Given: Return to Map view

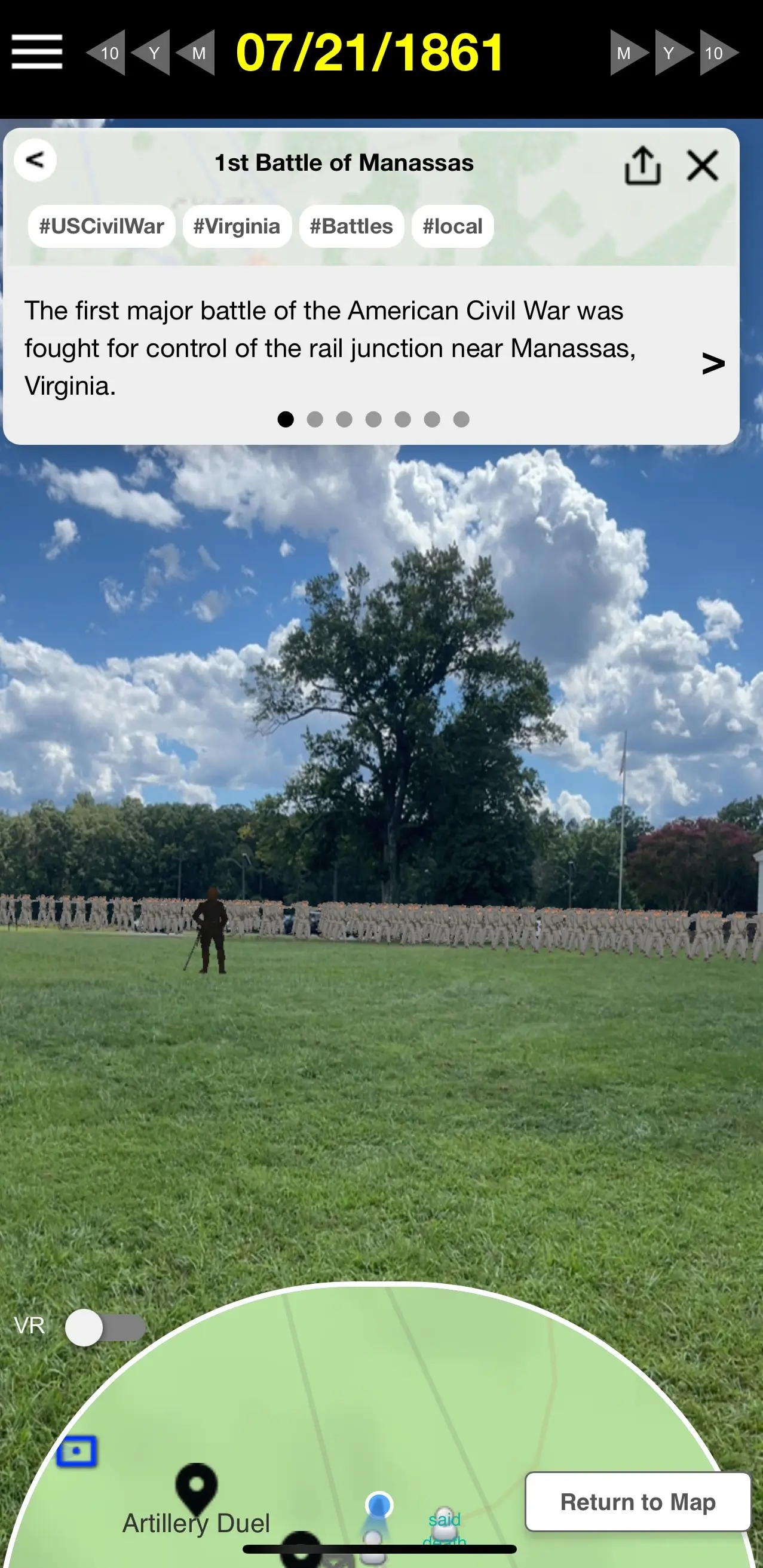Looking at the screenshot, I should tap(638, 1502).
